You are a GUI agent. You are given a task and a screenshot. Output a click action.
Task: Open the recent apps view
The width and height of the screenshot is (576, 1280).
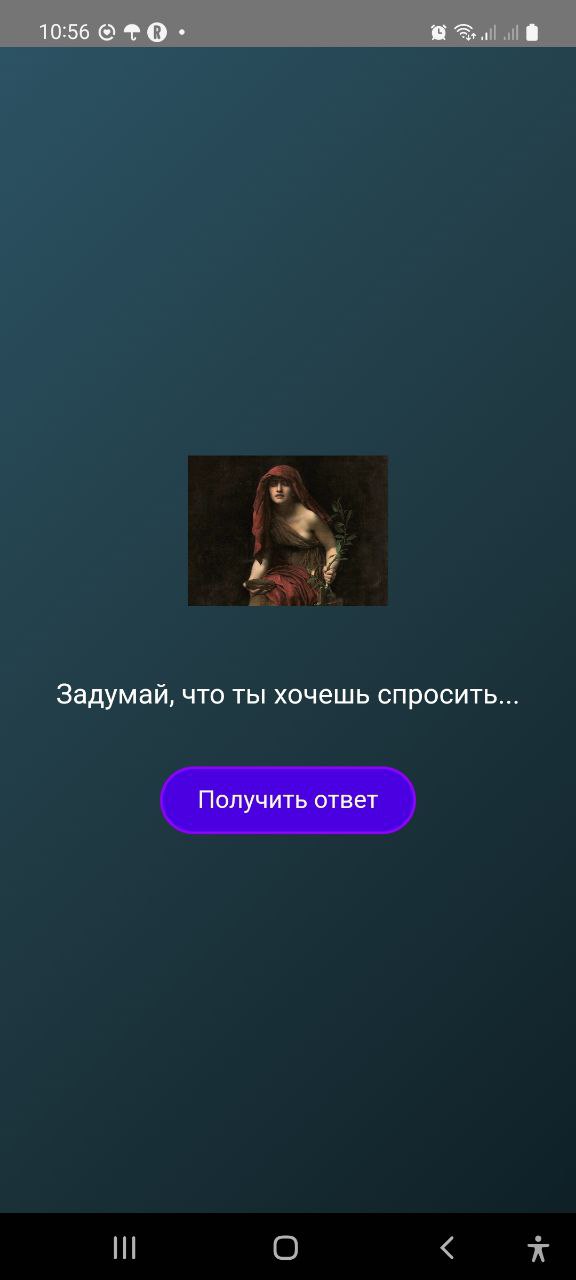click(124, 1247)
